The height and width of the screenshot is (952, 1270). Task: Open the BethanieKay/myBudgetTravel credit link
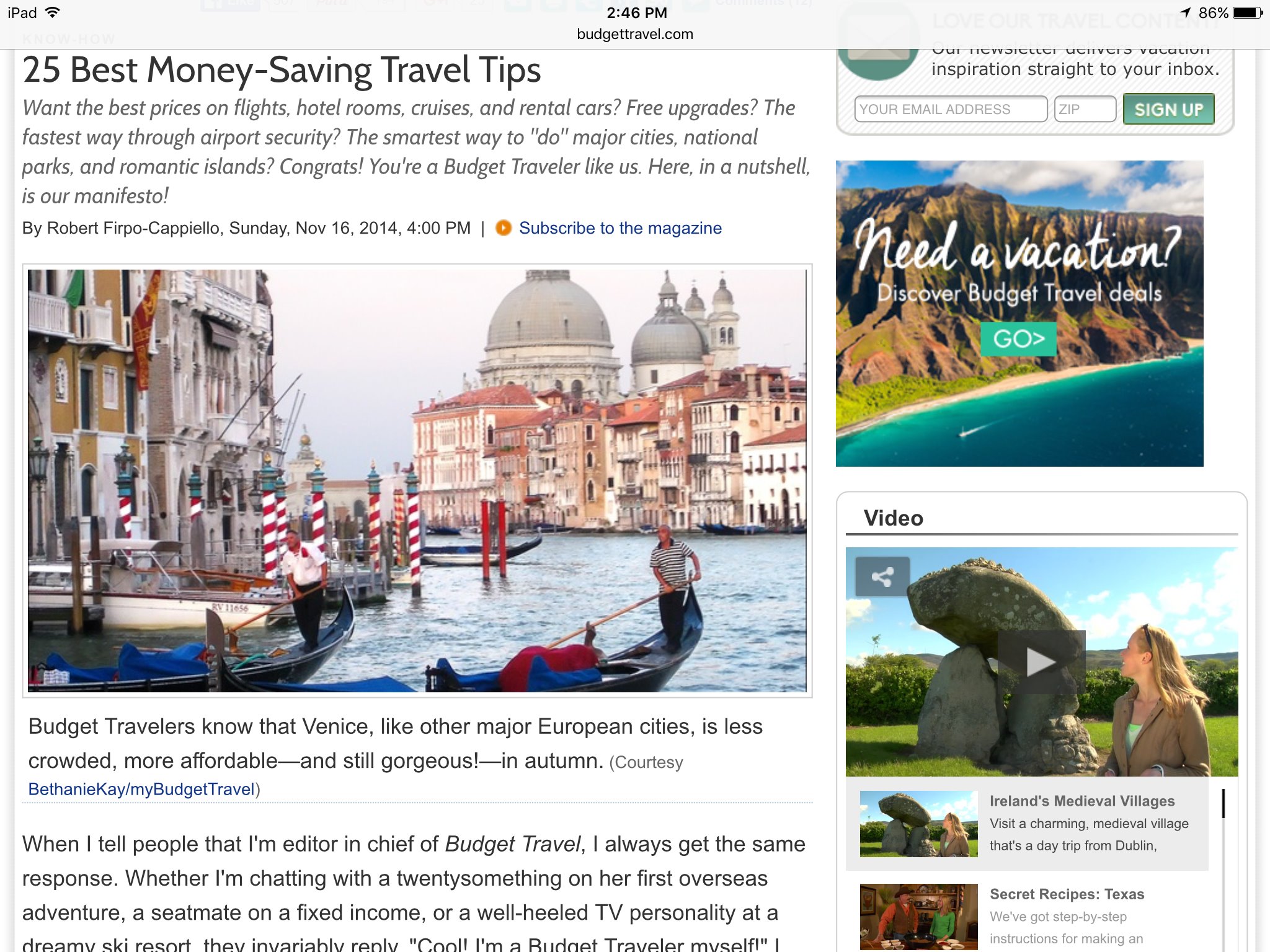click(x=141, y=789)
